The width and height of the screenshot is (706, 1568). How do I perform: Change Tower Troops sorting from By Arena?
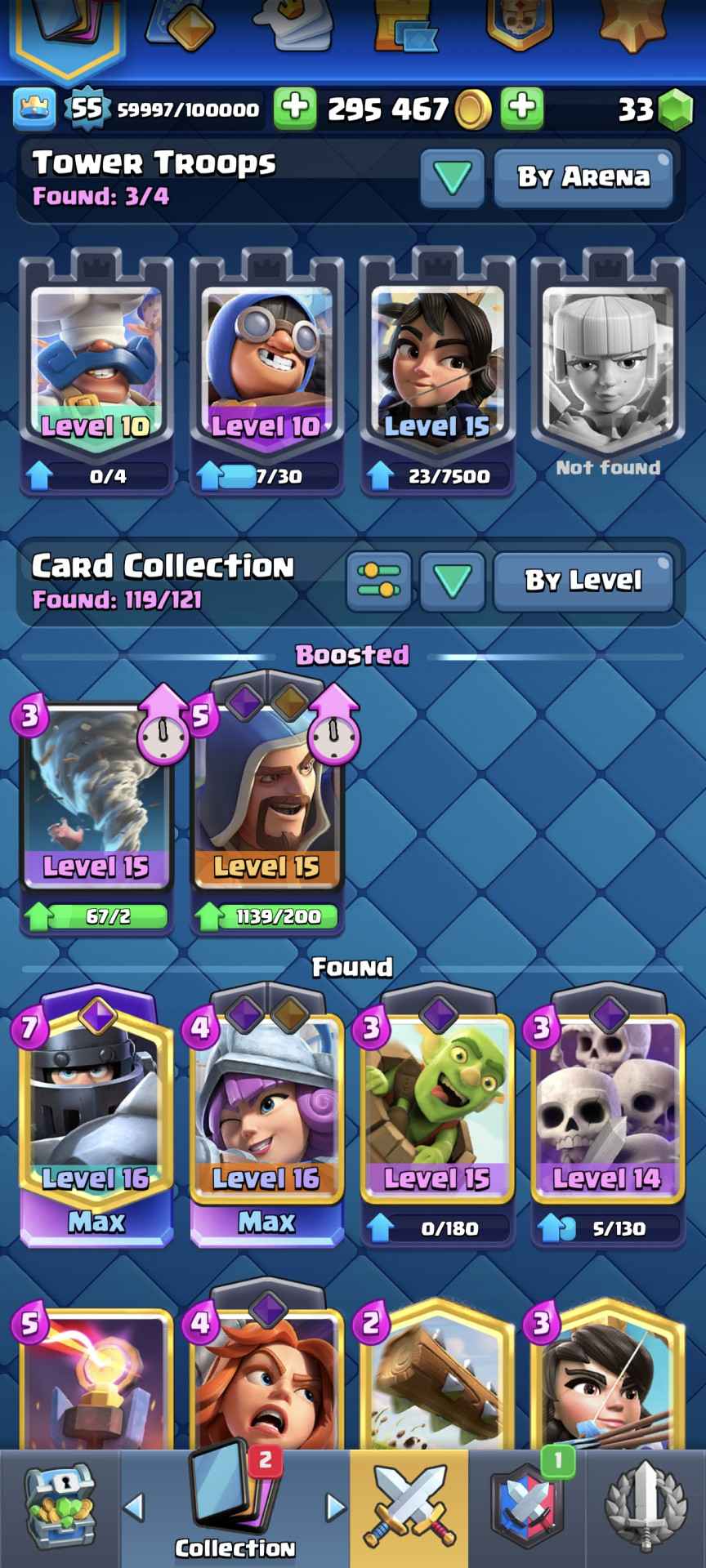click(x=583, y=177)
